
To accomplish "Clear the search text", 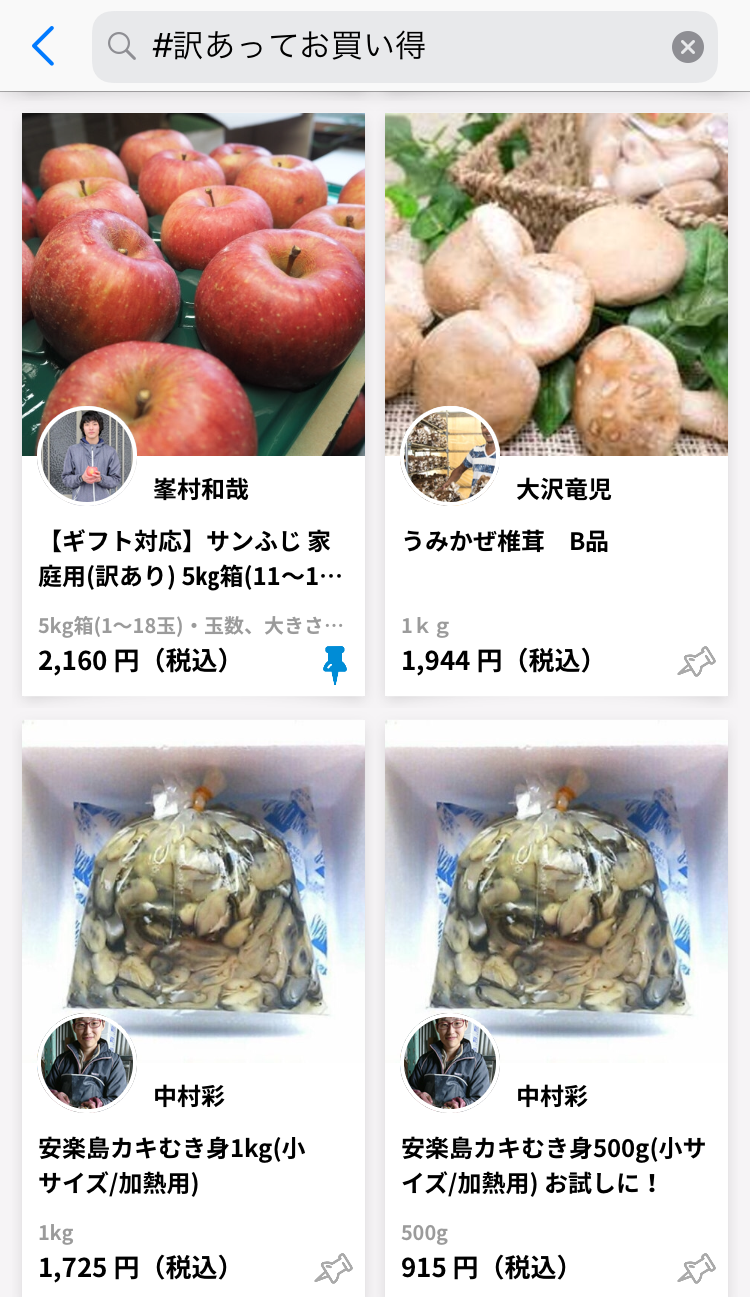I will click(687, 47).
